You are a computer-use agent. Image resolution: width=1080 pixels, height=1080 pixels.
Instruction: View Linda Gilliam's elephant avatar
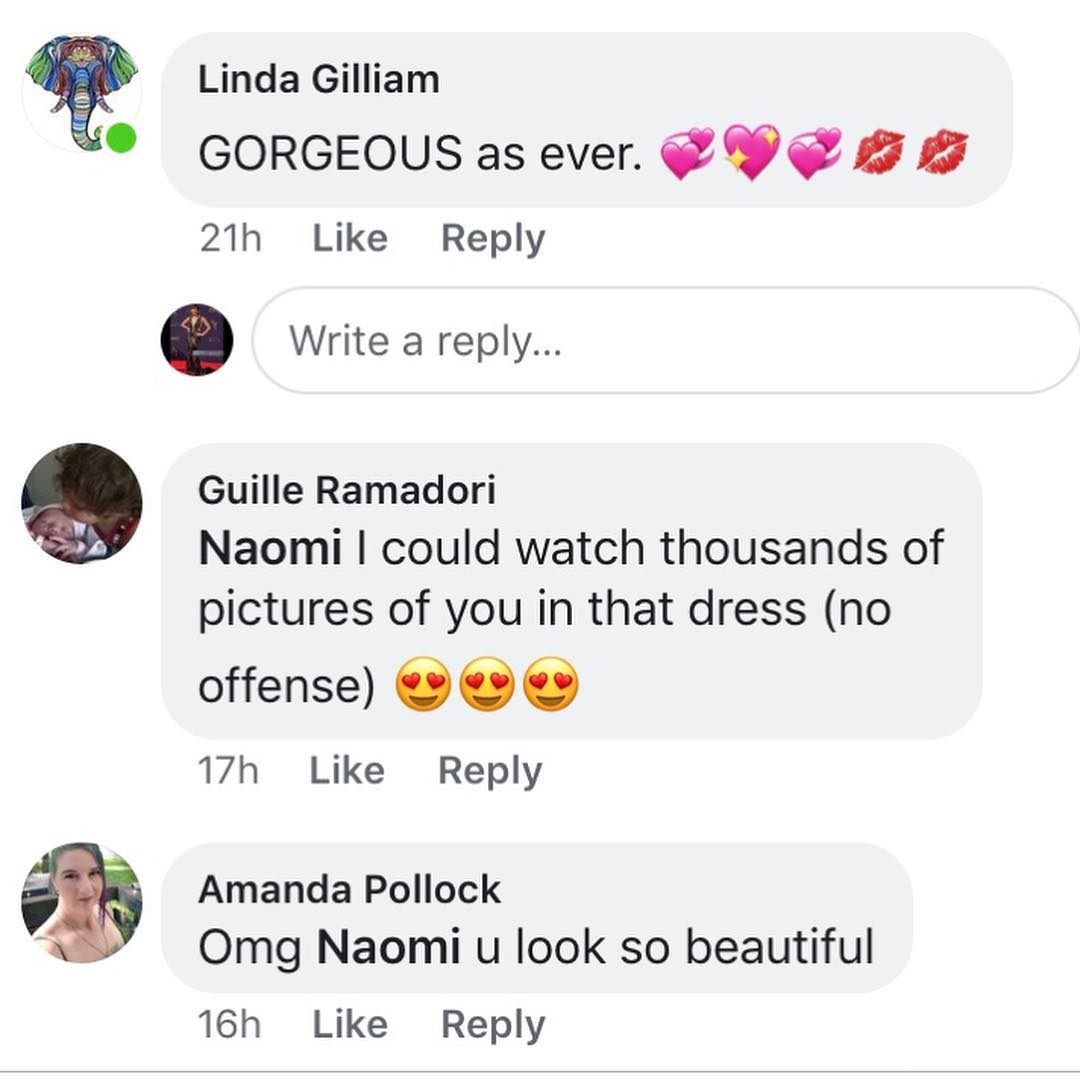[80, 92]
